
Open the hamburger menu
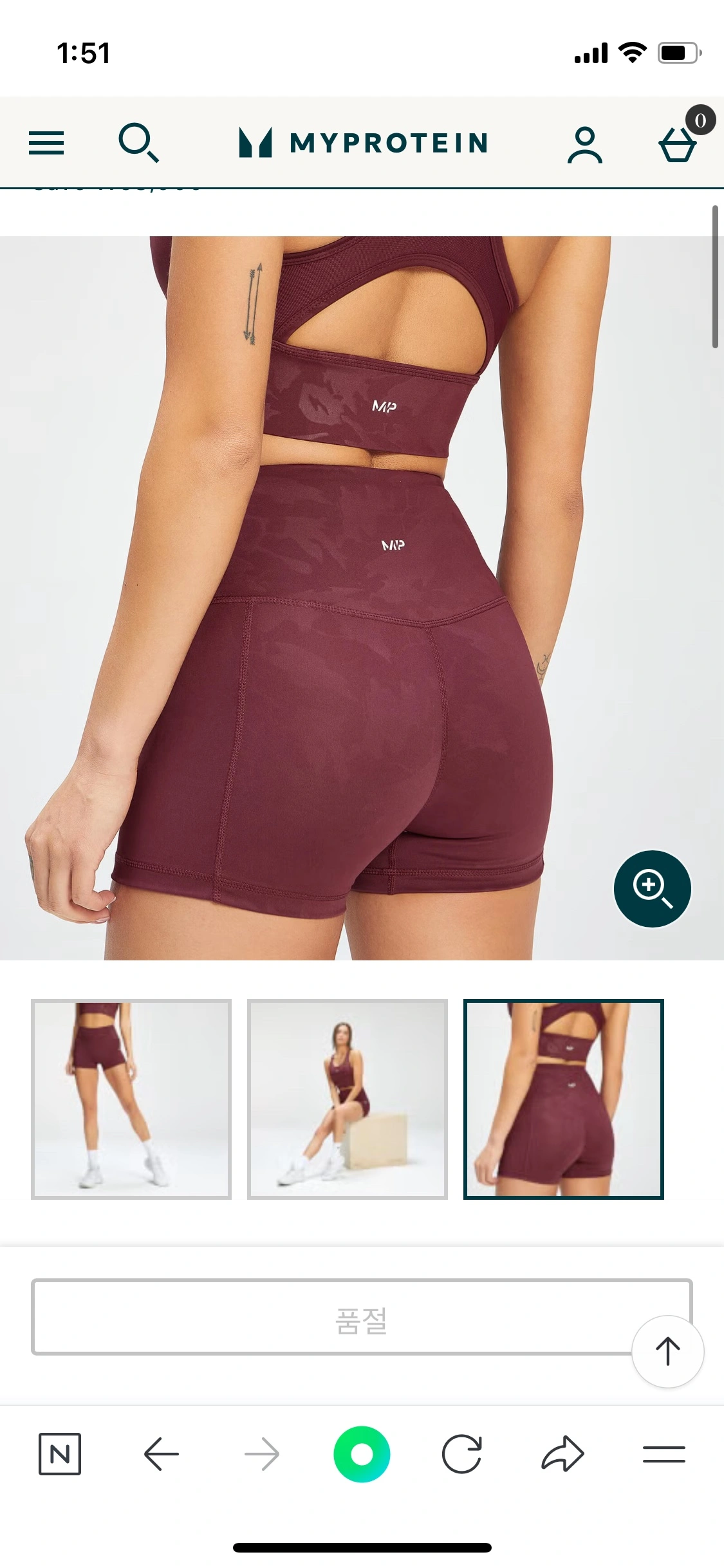click(x=46, y=143)
